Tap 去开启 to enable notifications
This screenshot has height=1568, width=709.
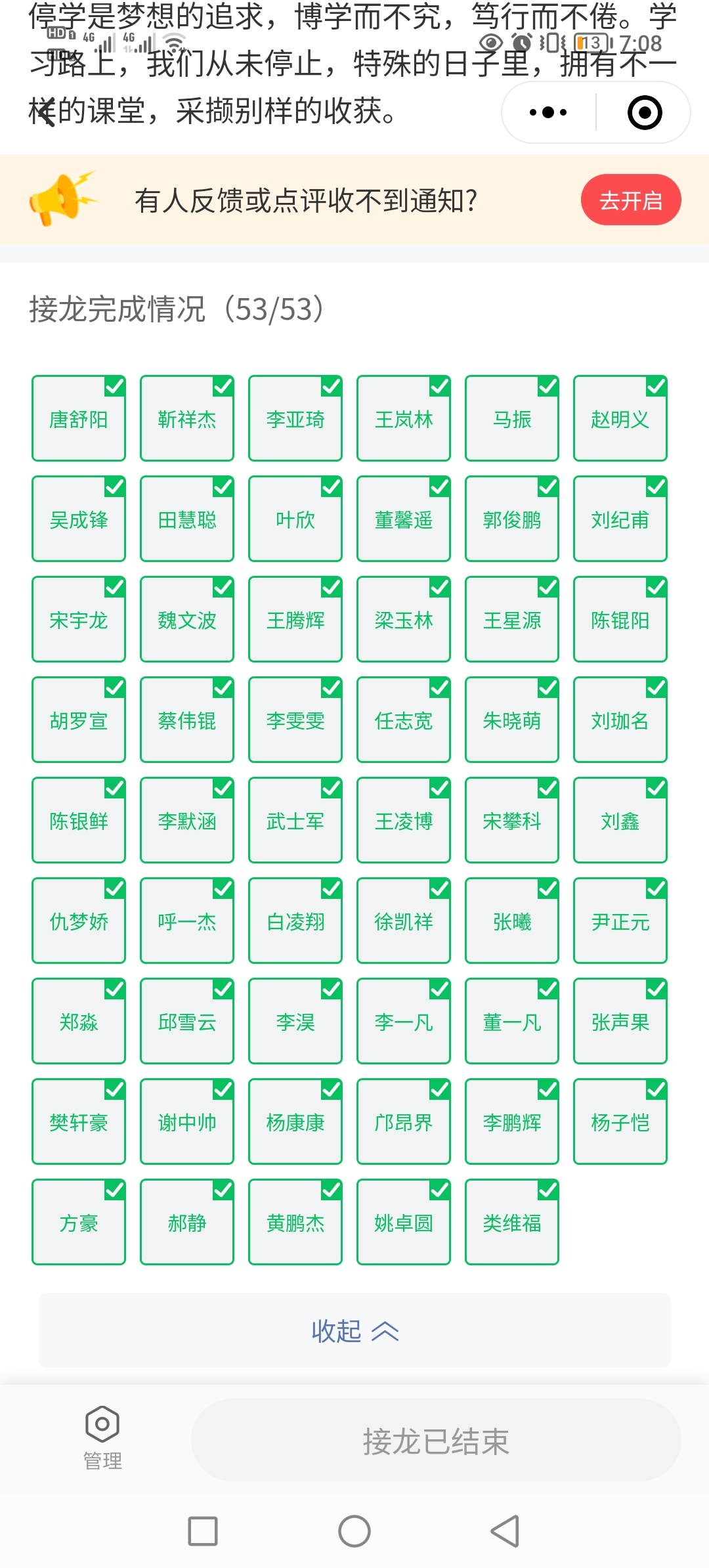click(630, 200)
